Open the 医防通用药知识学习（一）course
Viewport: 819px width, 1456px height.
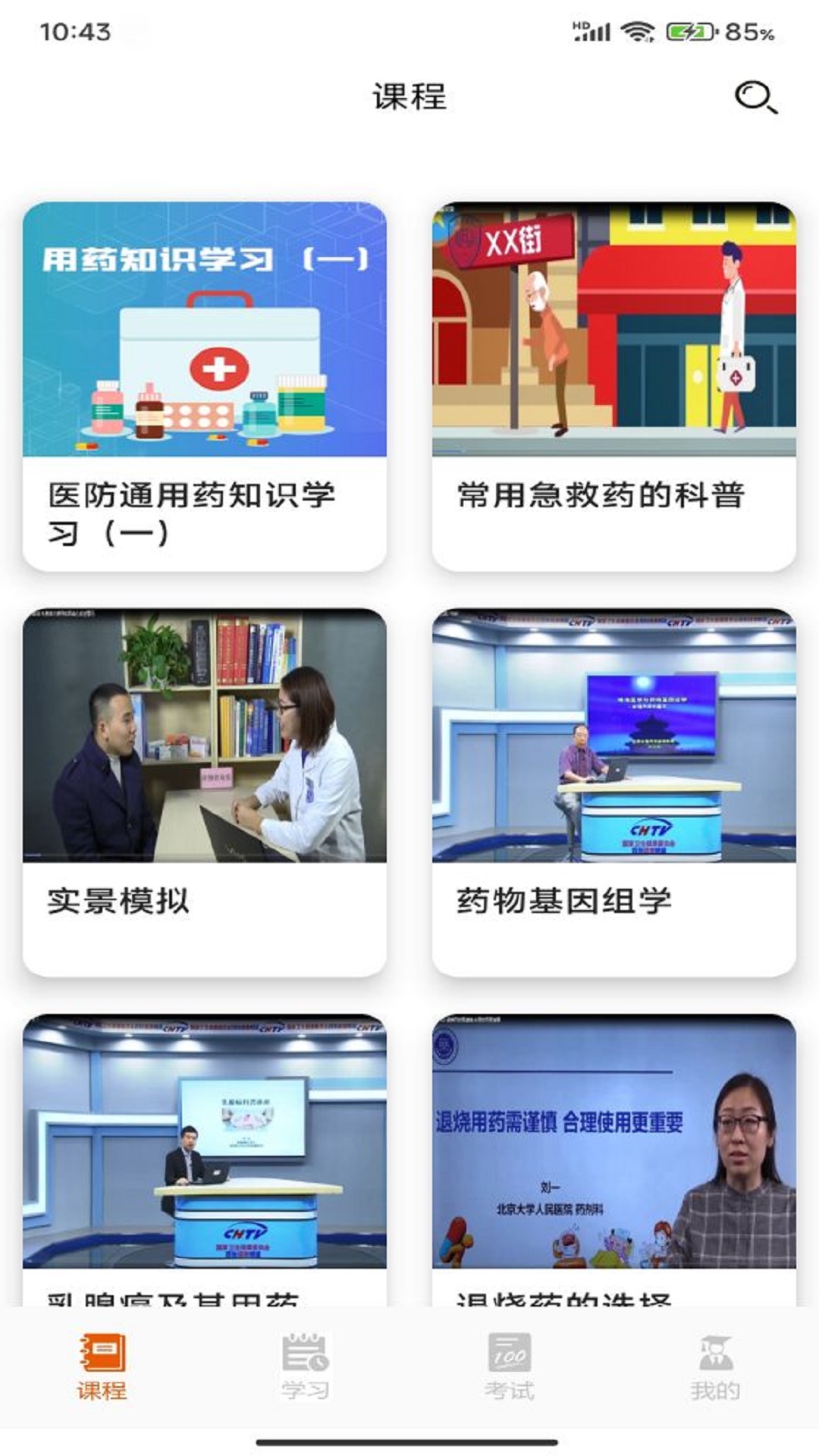click(x=205, y=379)
